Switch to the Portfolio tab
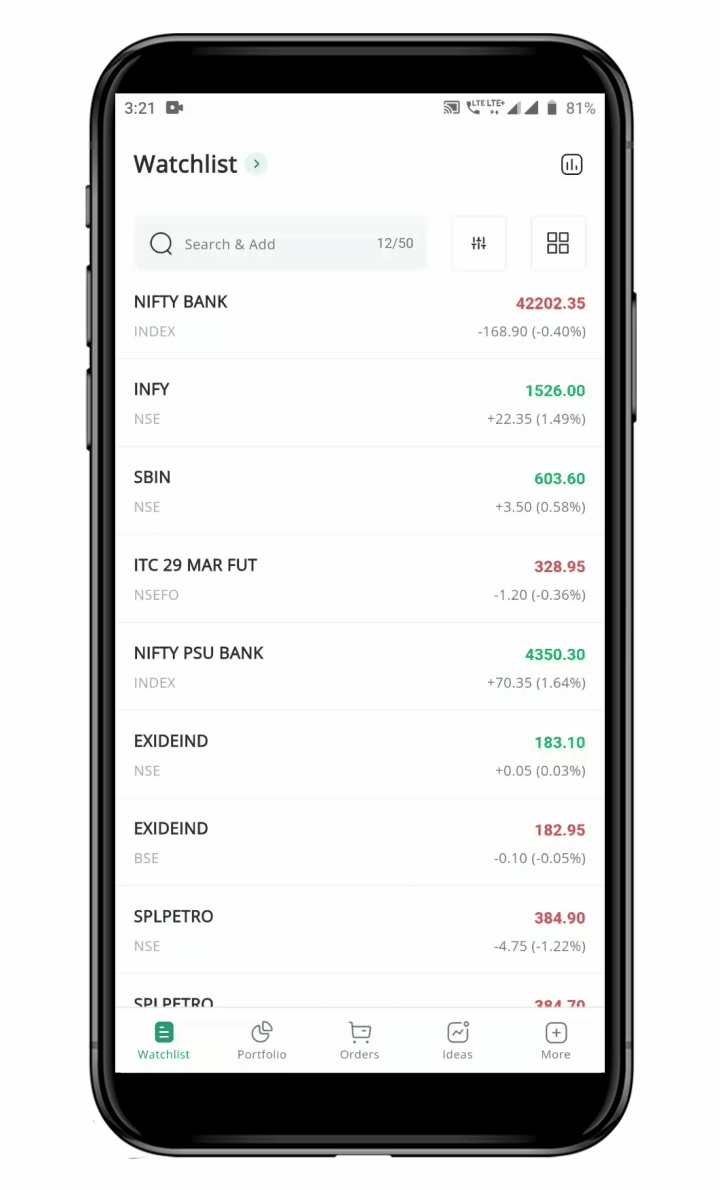The height and width of the screenshot is (1190, 720). point(262,1040)
